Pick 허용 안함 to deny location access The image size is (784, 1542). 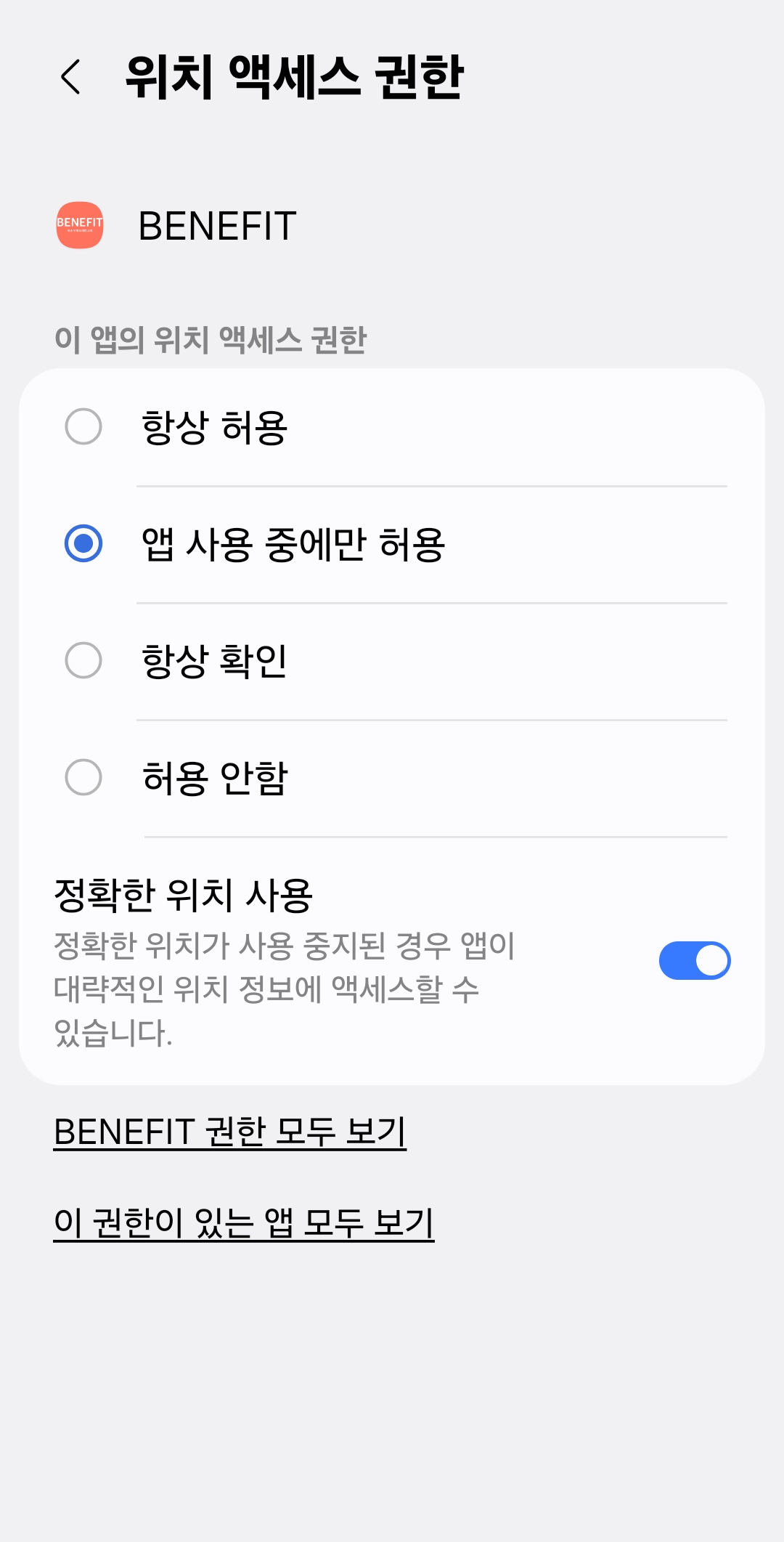tap(85, 778)
